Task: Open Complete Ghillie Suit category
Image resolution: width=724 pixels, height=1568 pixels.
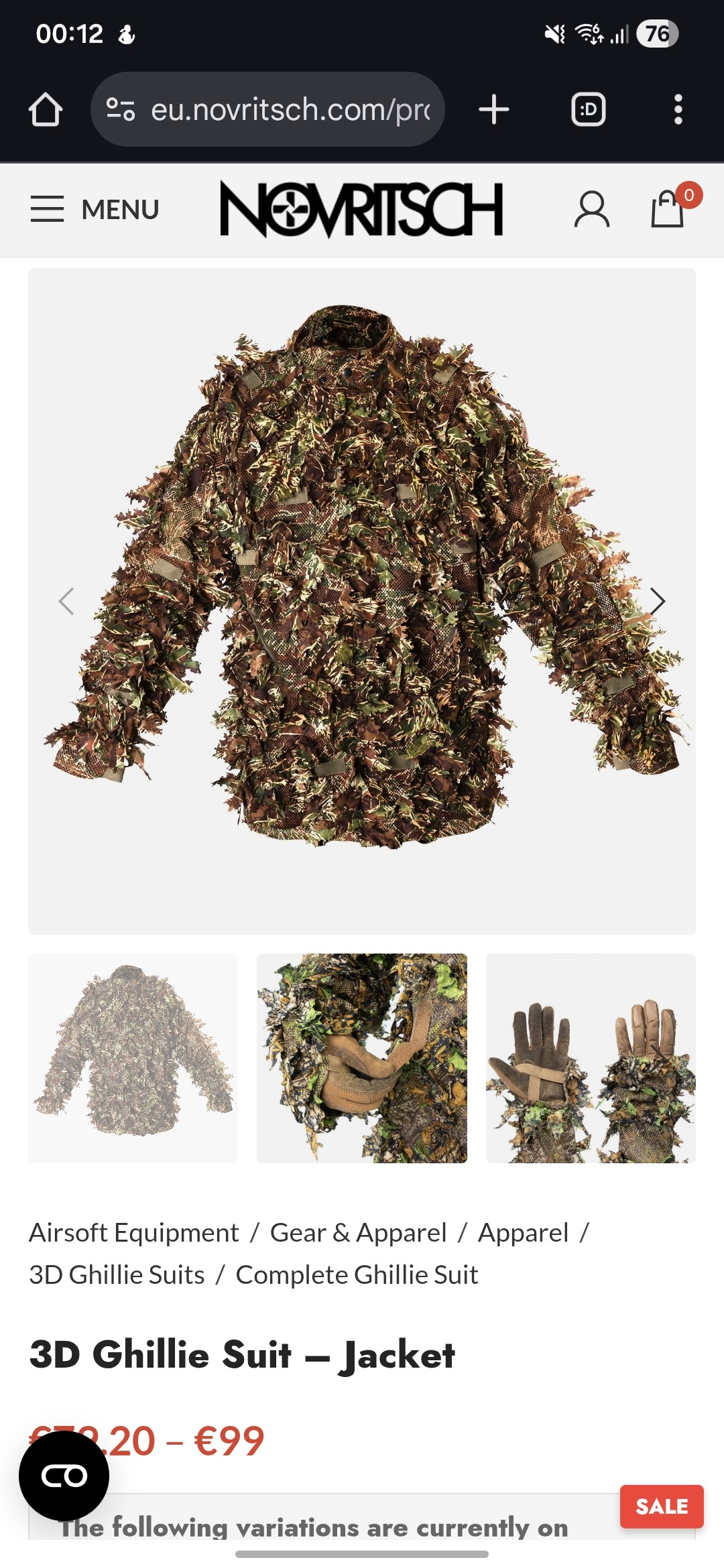Action: pos(357,1275)
